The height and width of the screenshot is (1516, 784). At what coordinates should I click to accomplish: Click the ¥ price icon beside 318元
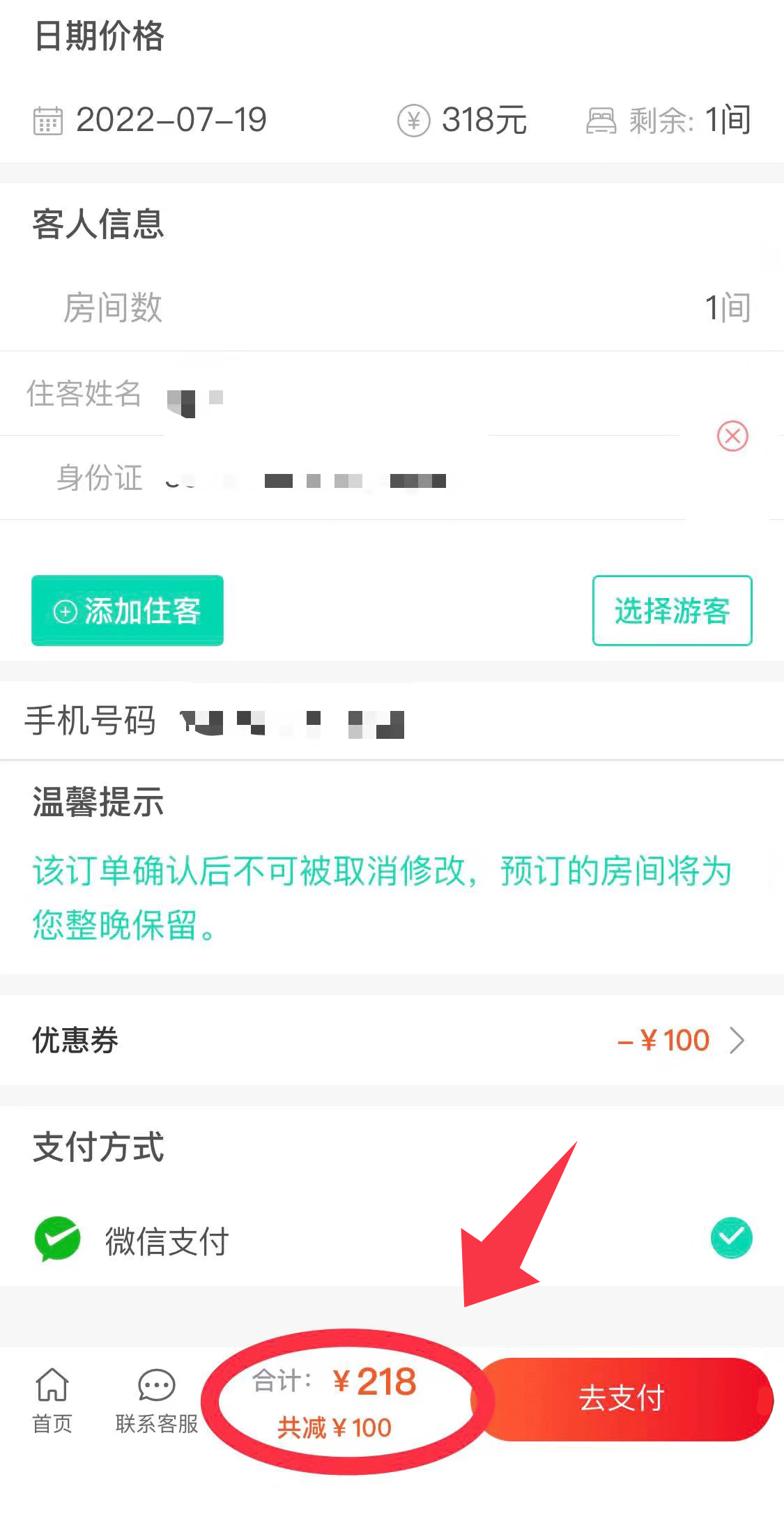point(414,120)
